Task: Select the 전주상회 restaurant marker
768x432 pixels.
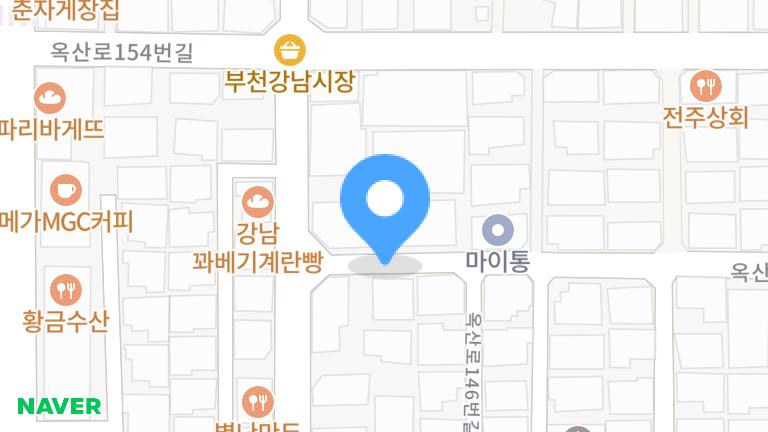Action: [x=705, y=85]
